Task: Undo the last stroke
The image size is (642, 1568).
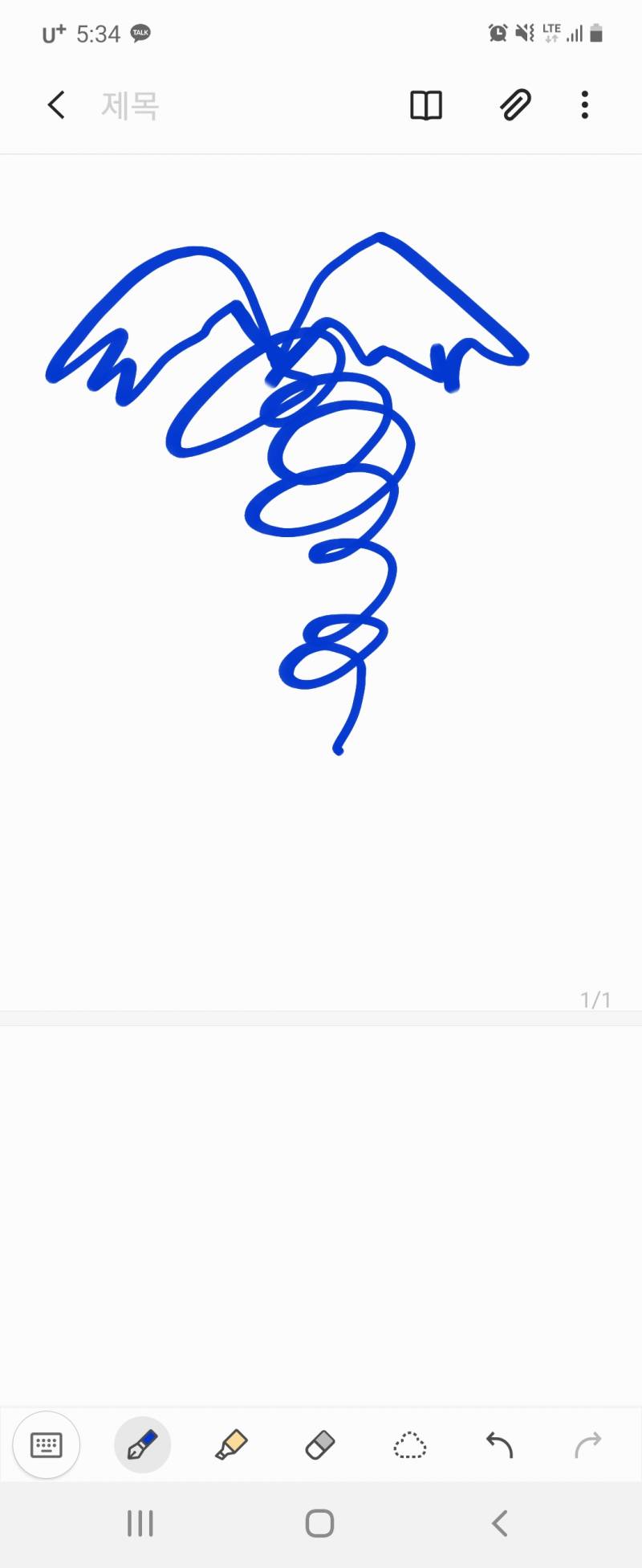Action: (499, 1445)
